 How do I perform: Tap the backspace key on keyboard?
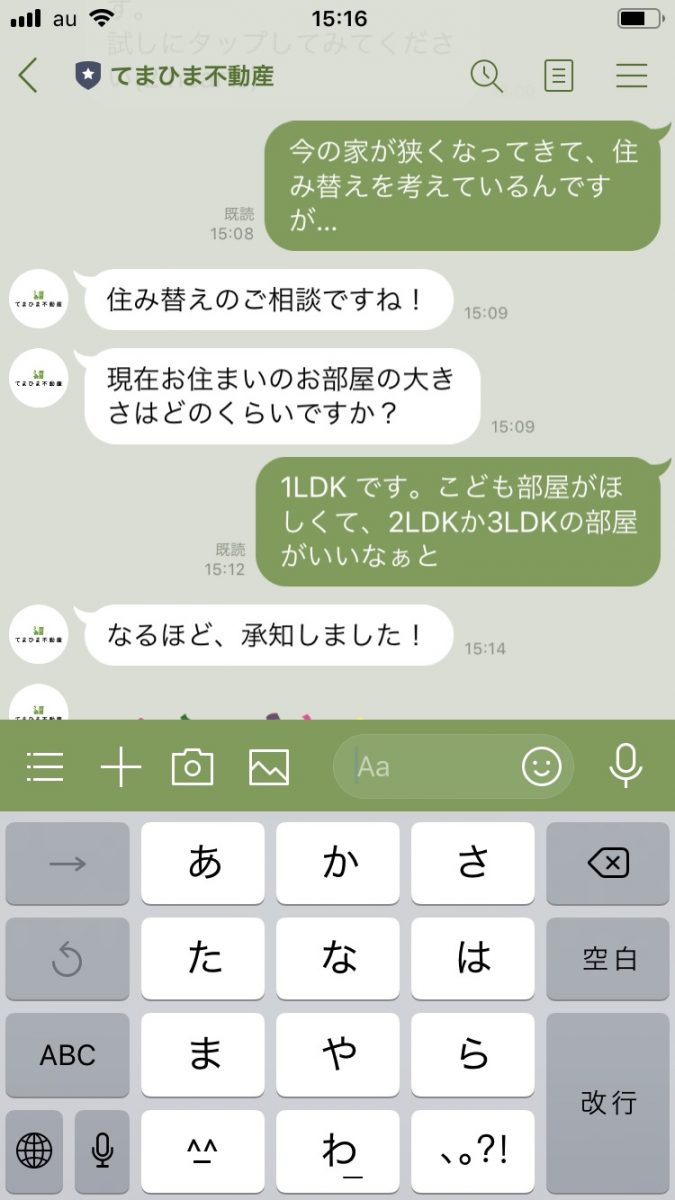[x=608, y=863]
